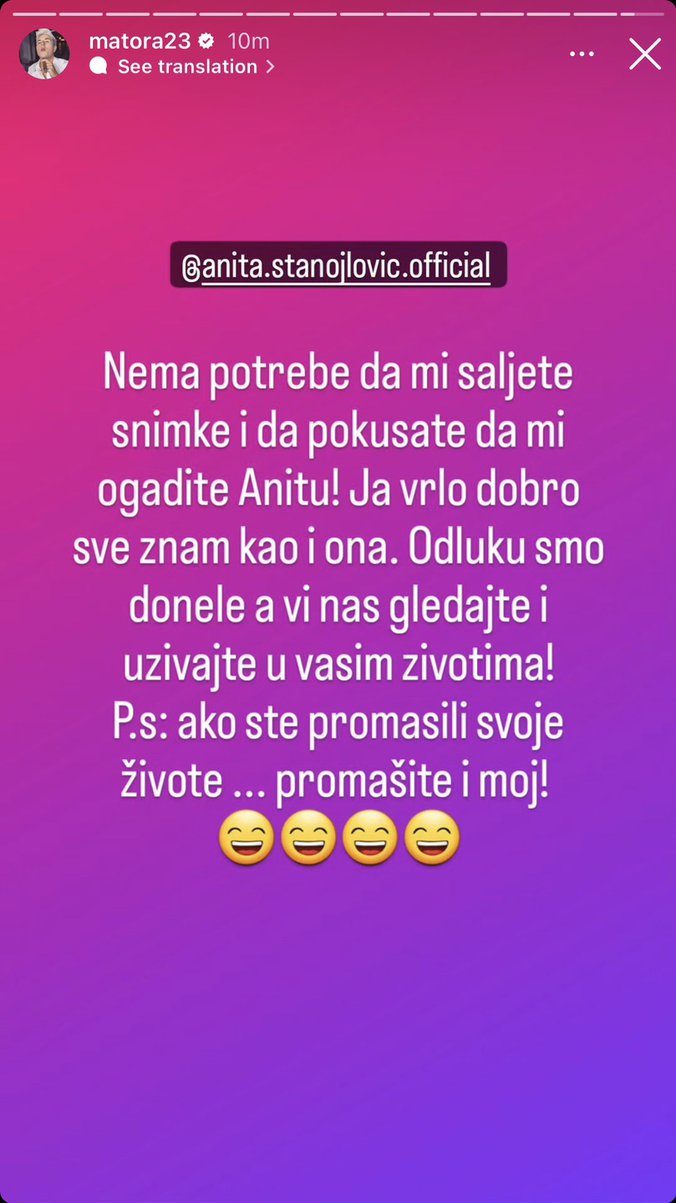This screenshot has height=1203, width=676.
Task: Open matora23 username
Action: pos(144,41)
